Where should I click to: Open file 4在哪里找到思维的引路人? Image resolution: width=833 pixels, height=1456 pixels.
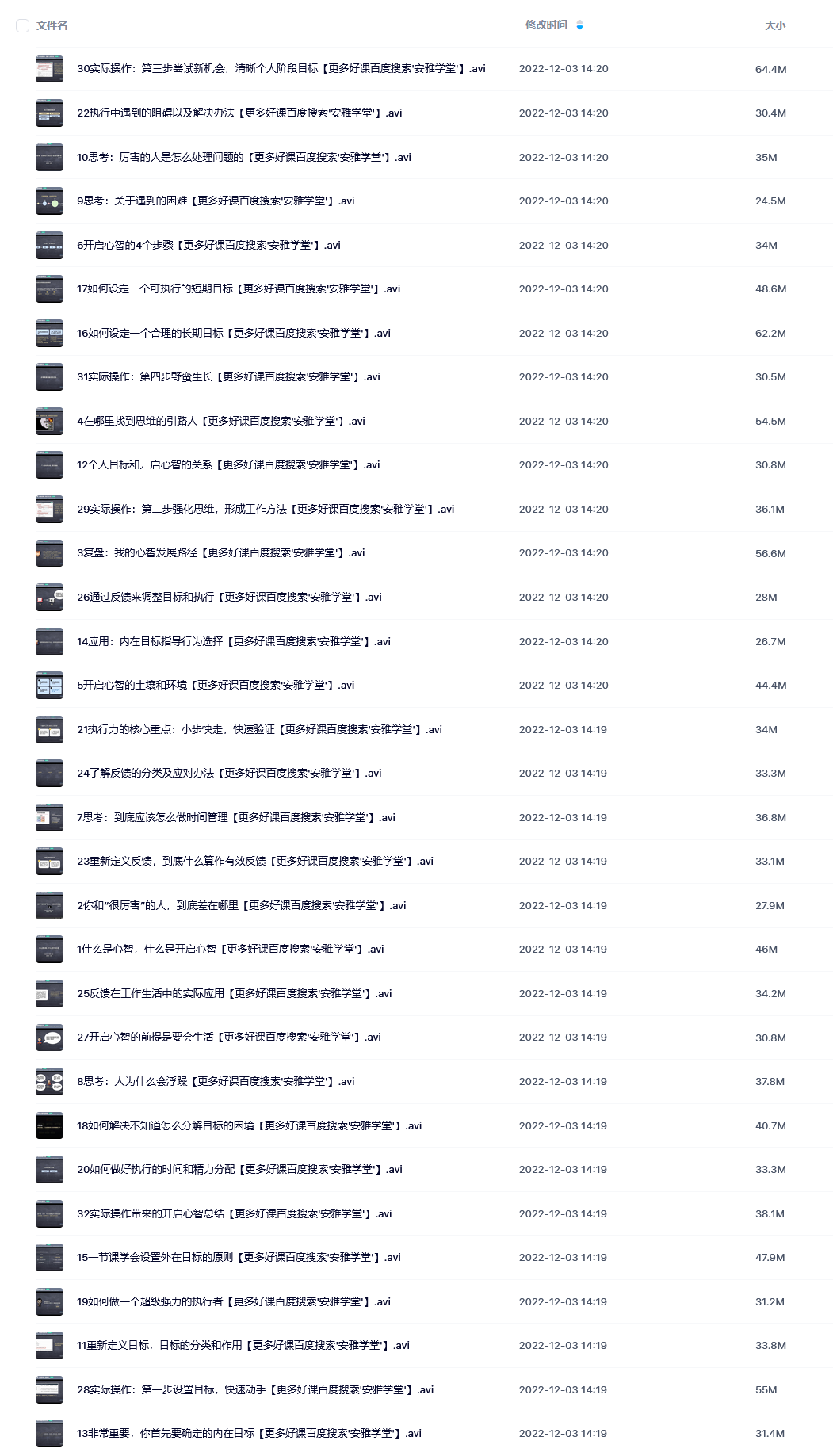point(221,422)
